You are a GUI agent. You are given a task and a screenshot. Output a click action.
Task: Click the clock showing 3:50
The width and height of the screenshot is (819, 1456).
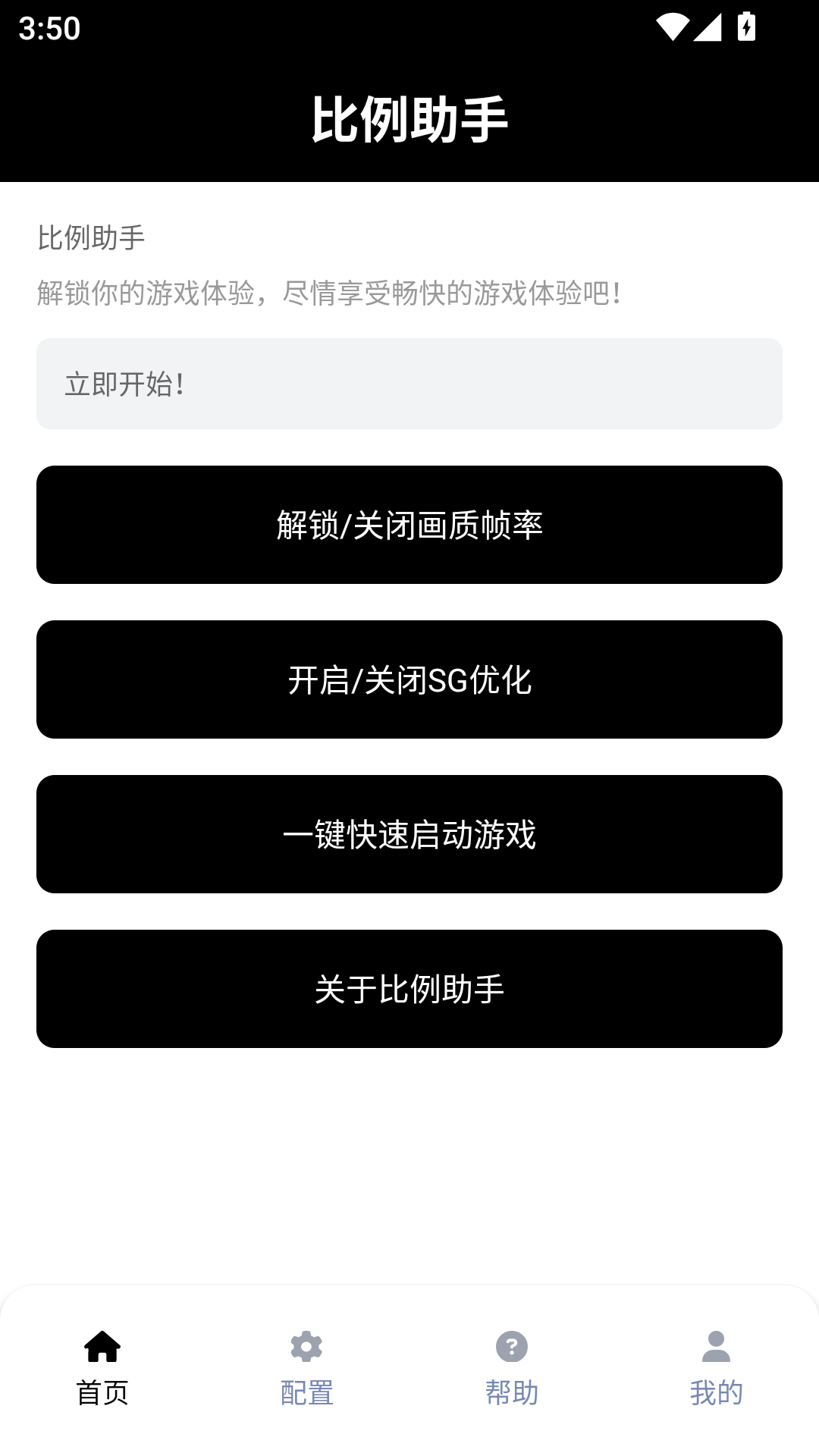[47, 30]
